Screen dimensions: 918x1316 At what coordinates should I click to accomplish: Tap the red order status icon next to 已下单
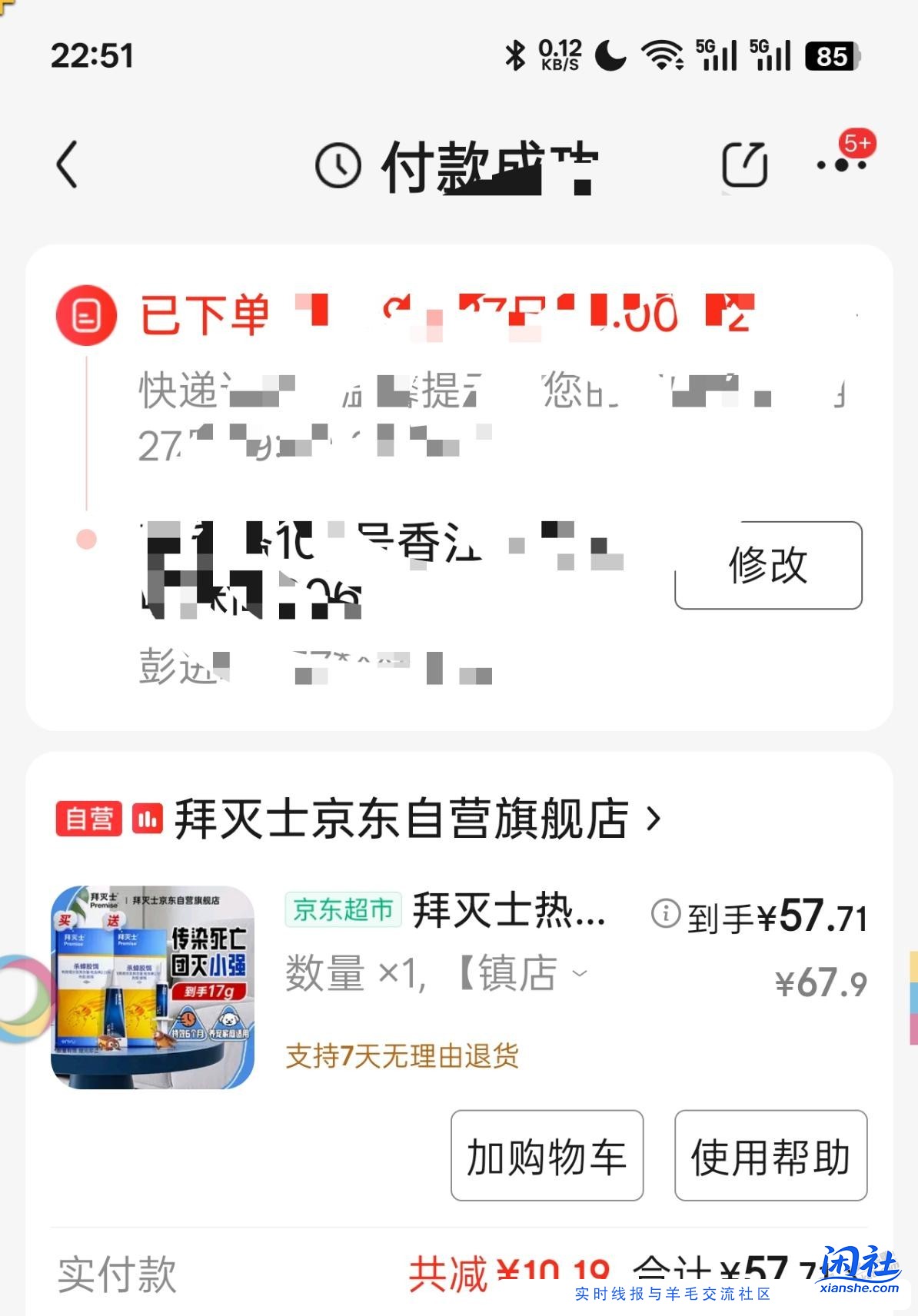86,314
